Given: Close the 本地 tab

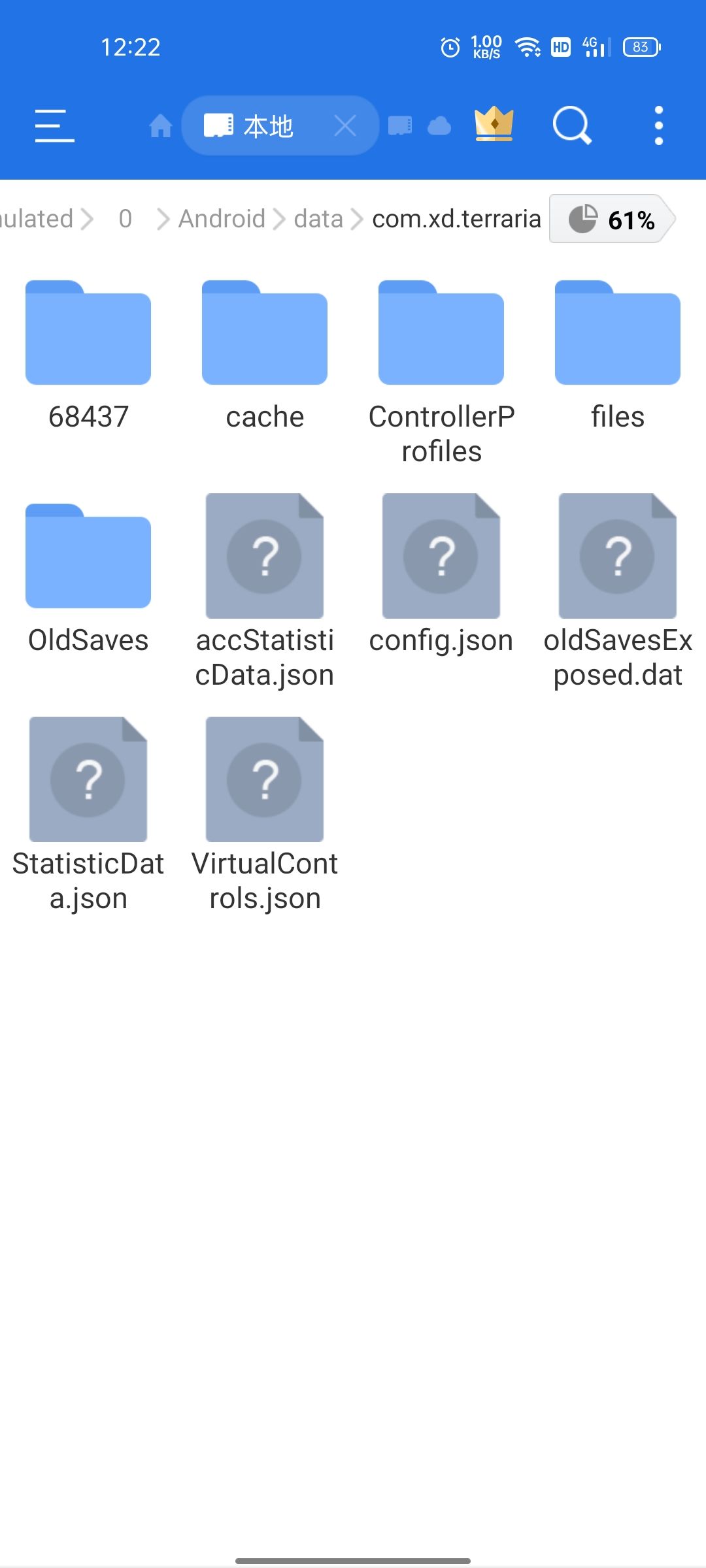Looking at the screenshot, I should coord(345,125).
